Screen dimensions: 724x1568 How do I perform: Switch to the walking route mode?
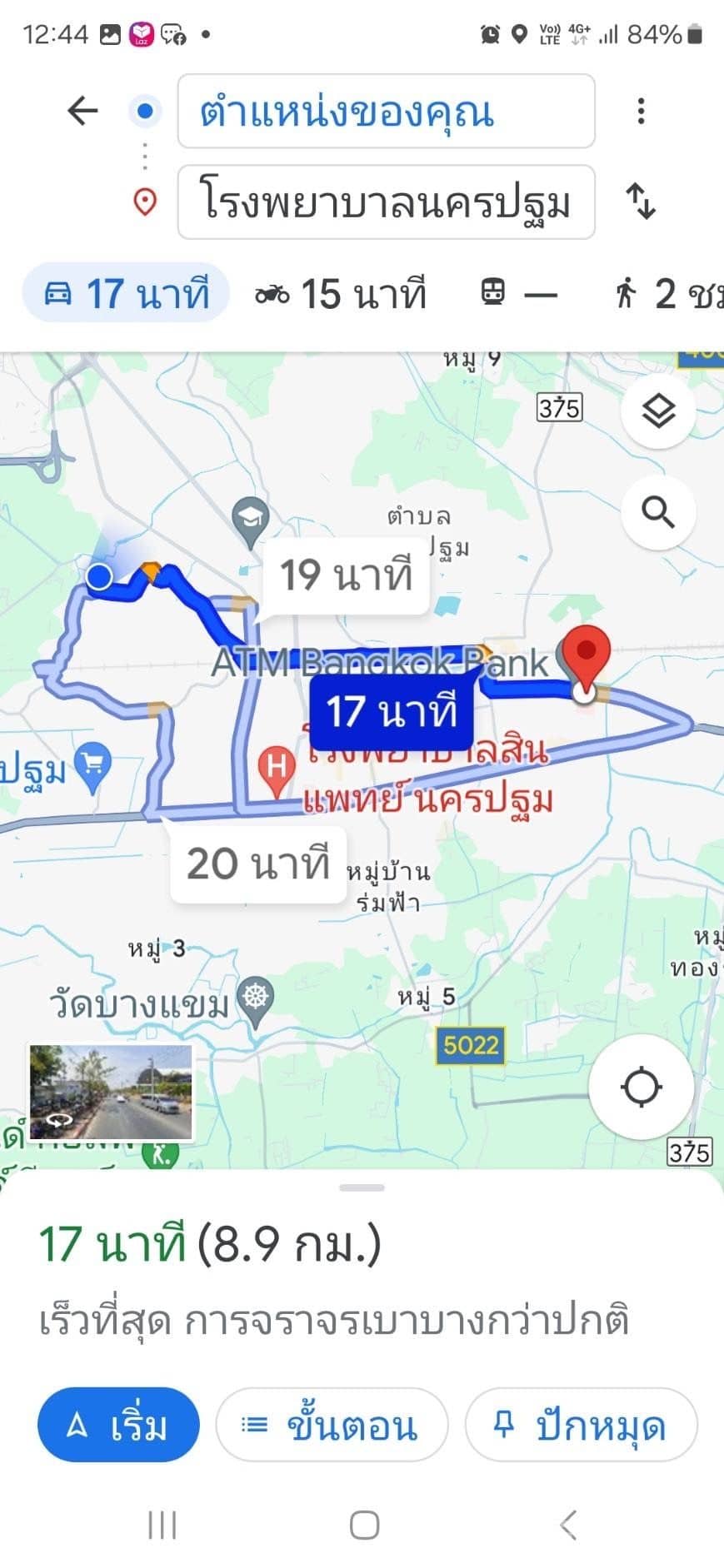coord(667,293)
